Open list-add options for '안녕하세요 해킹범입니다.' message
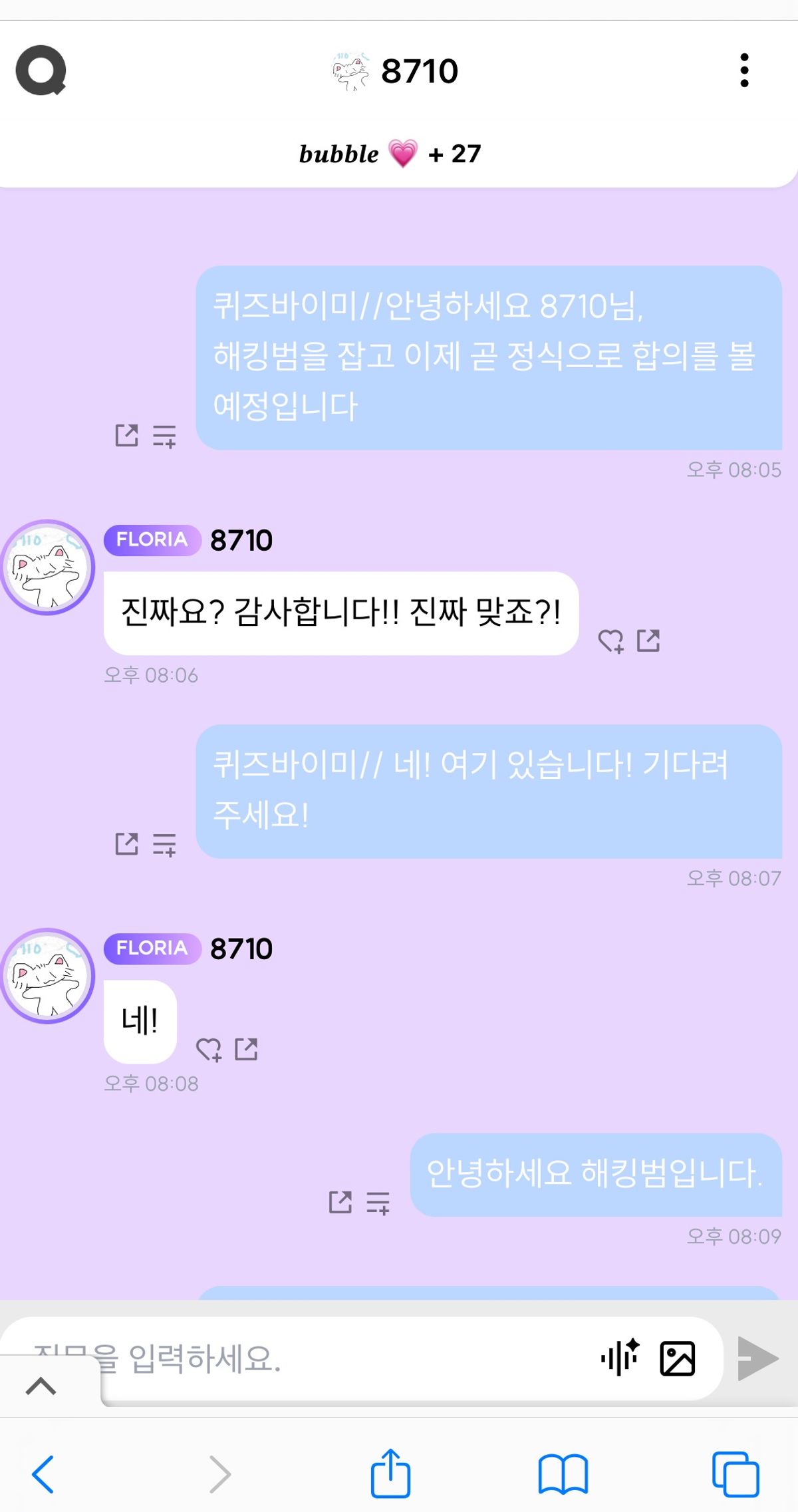 point(378,1203)
